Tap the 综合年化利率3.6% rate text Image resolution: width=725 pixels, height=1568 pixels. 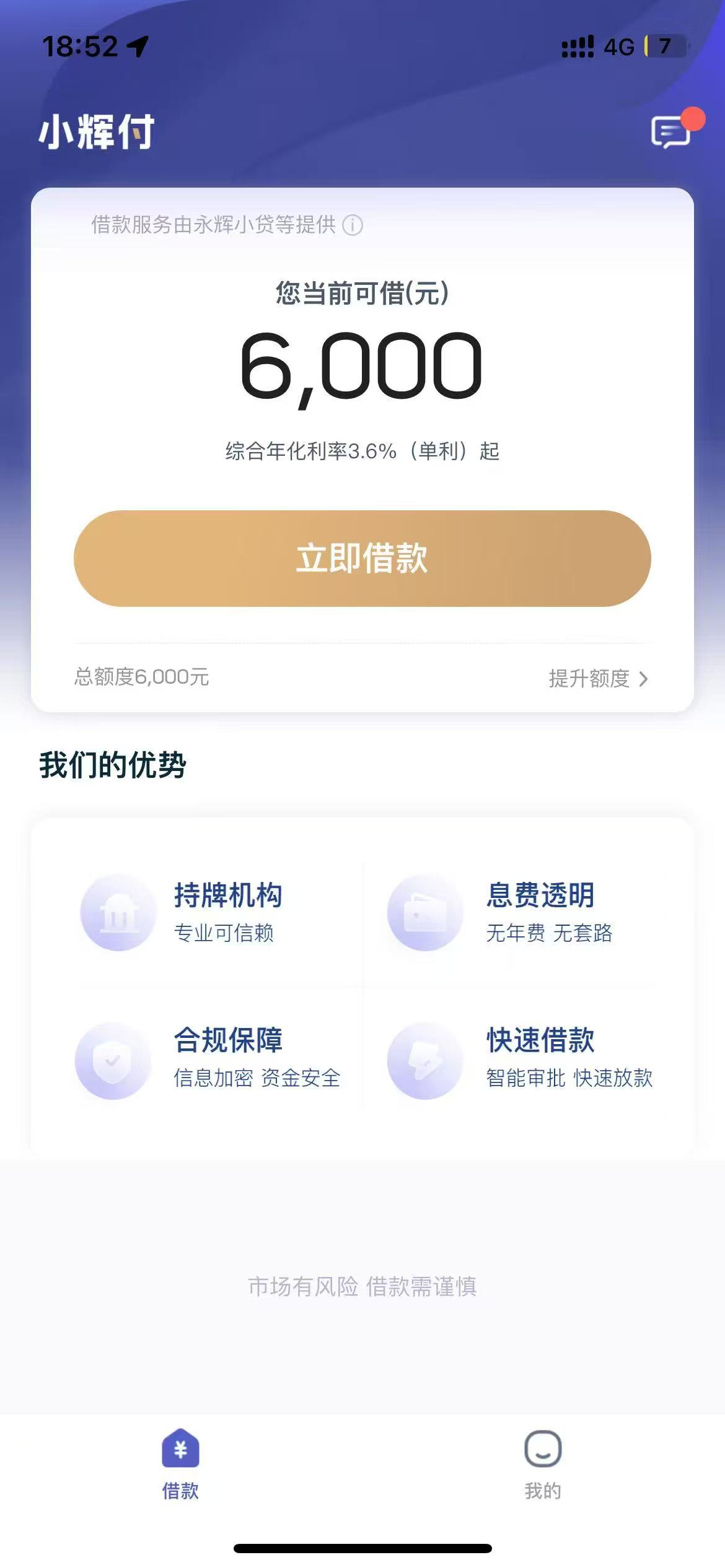point(362,452)
